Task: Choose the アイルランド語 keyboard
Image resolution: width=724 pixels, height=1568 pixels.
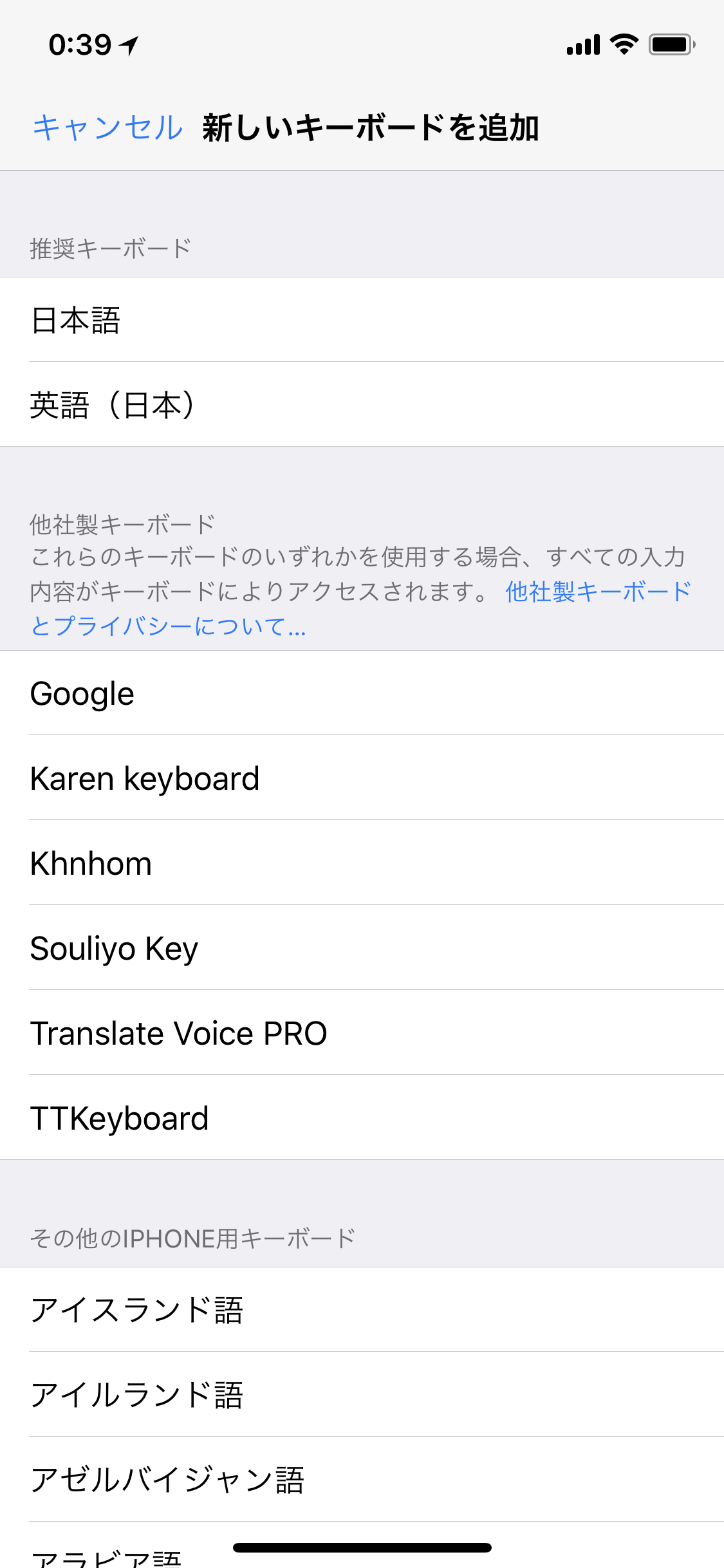Action: click(362, 1395)
